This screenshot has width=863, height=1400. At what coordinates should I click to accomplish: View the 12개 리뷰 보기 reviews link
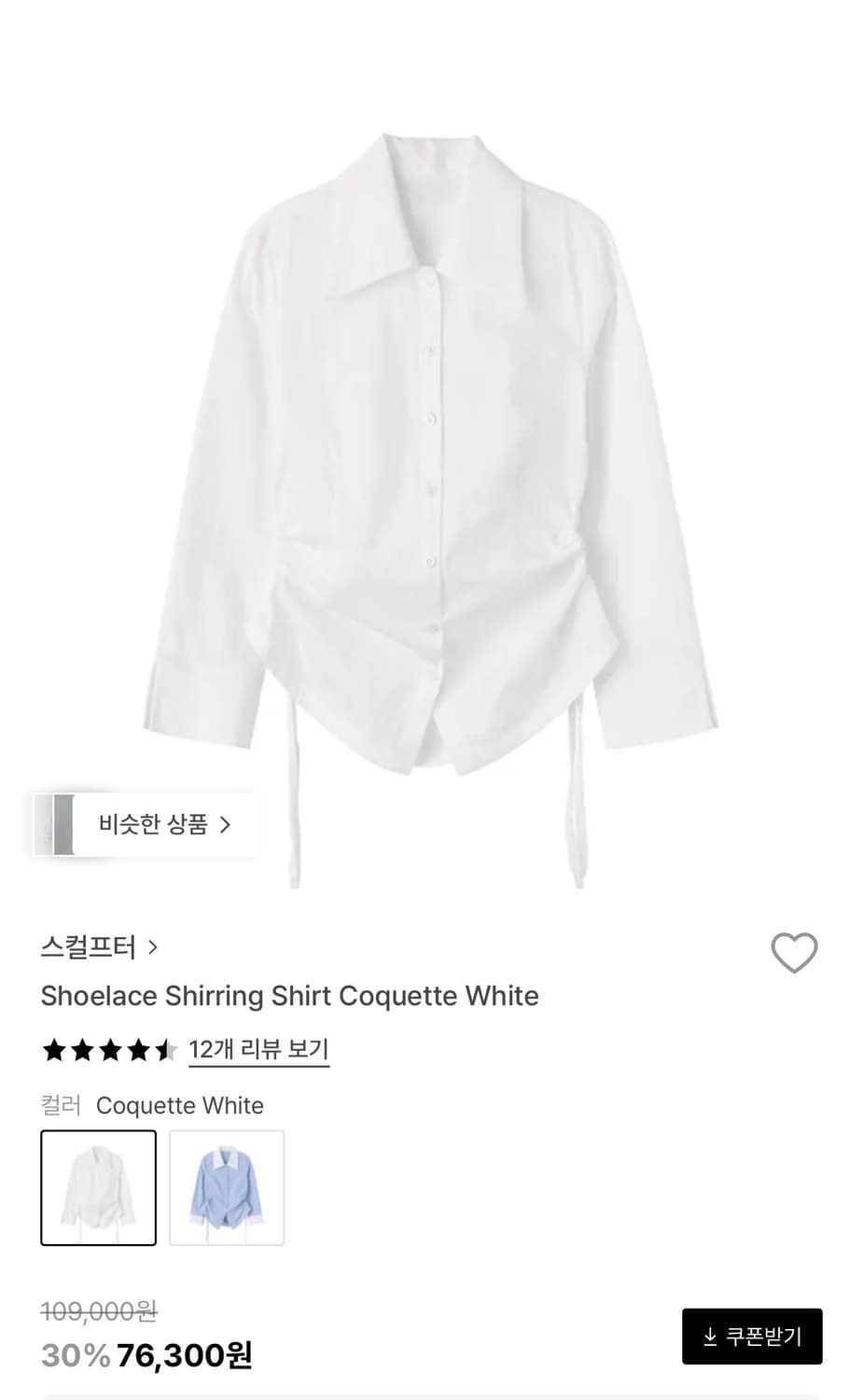point(258,1049)
